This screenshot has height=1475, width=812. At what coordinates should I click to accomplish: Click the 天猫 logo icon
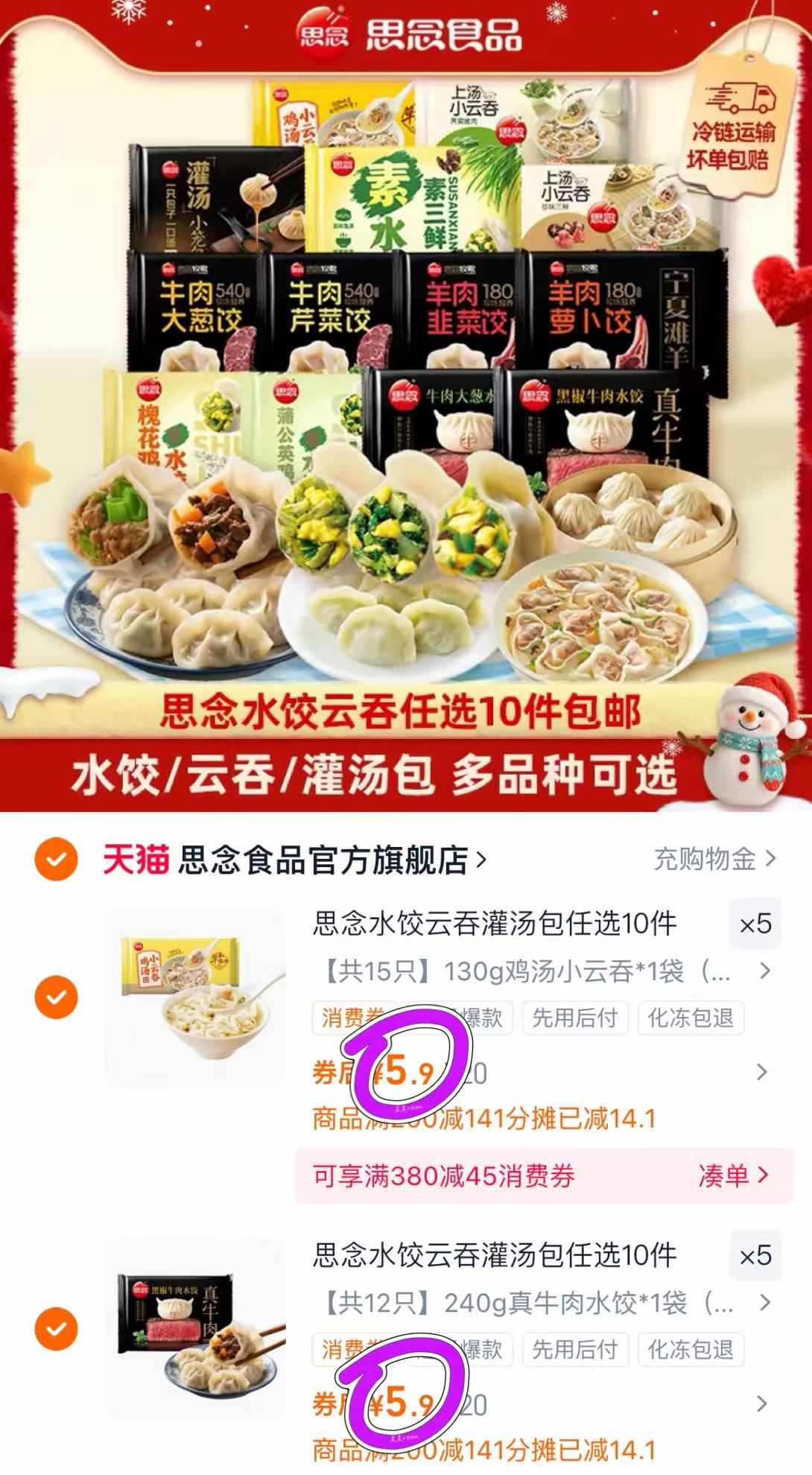click(136, 859)
